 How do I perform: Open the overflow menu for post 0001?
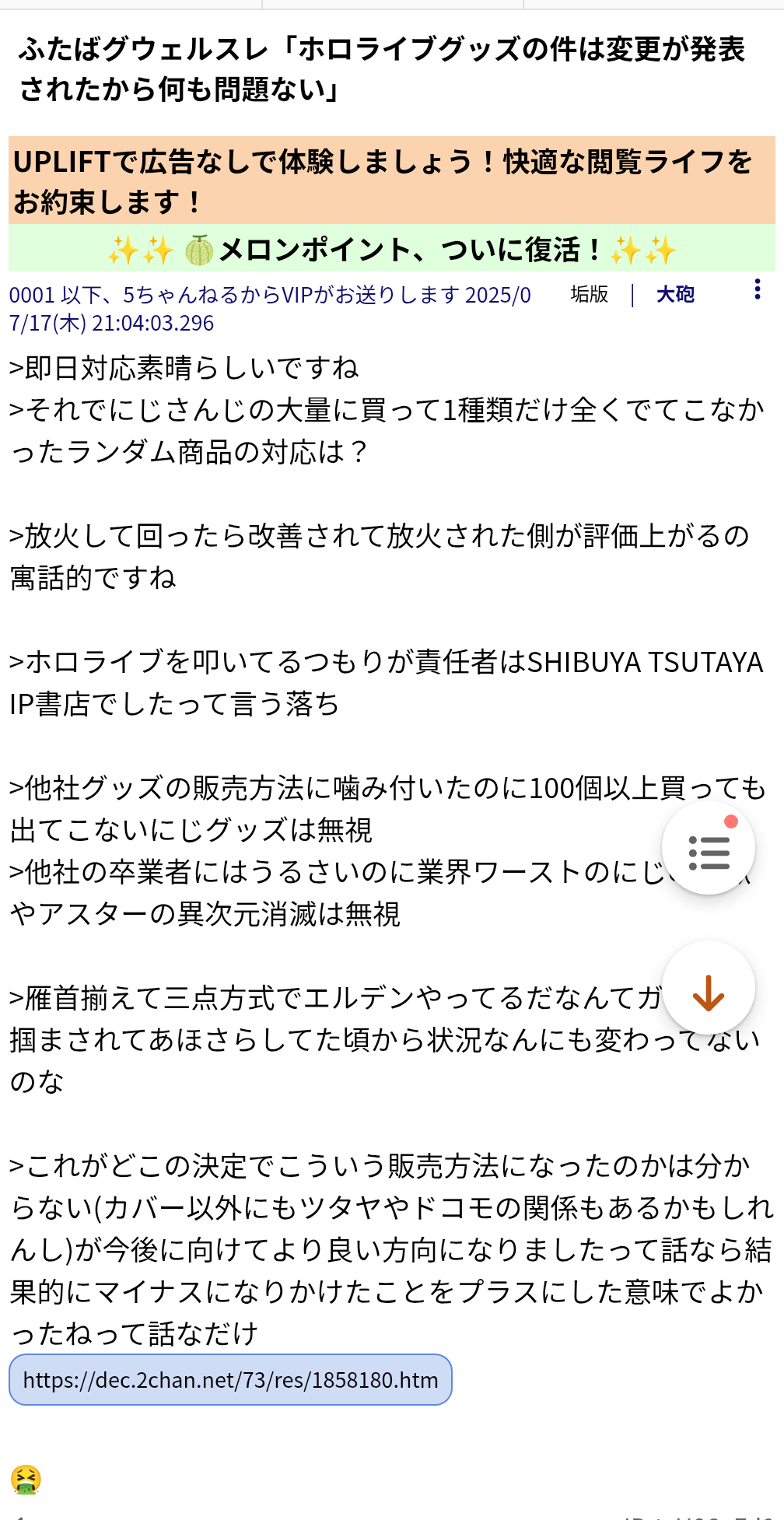coord(757,289)
